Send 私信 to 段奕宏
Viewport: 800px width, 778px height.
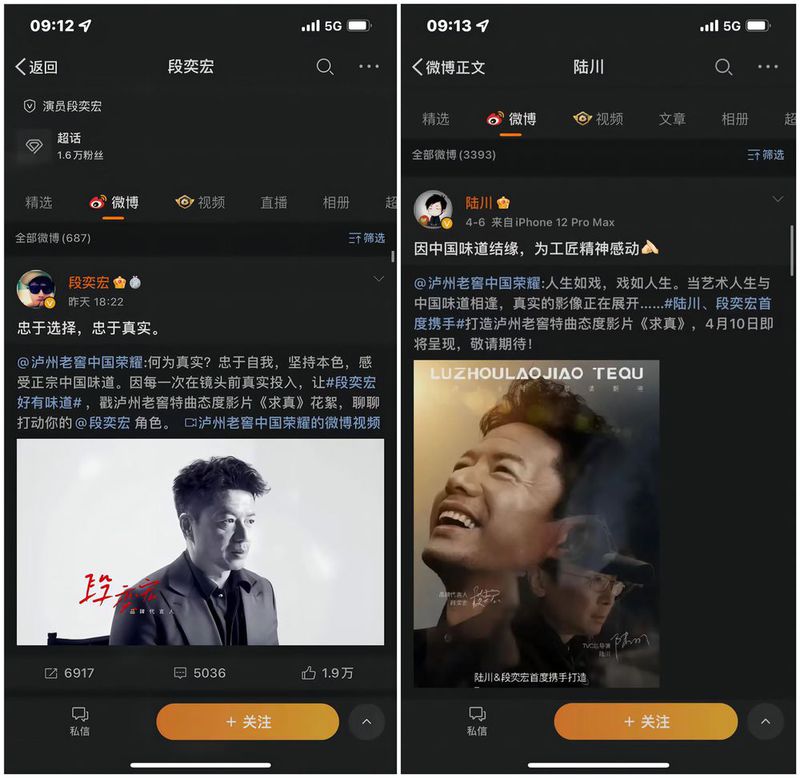coord(80,721)
